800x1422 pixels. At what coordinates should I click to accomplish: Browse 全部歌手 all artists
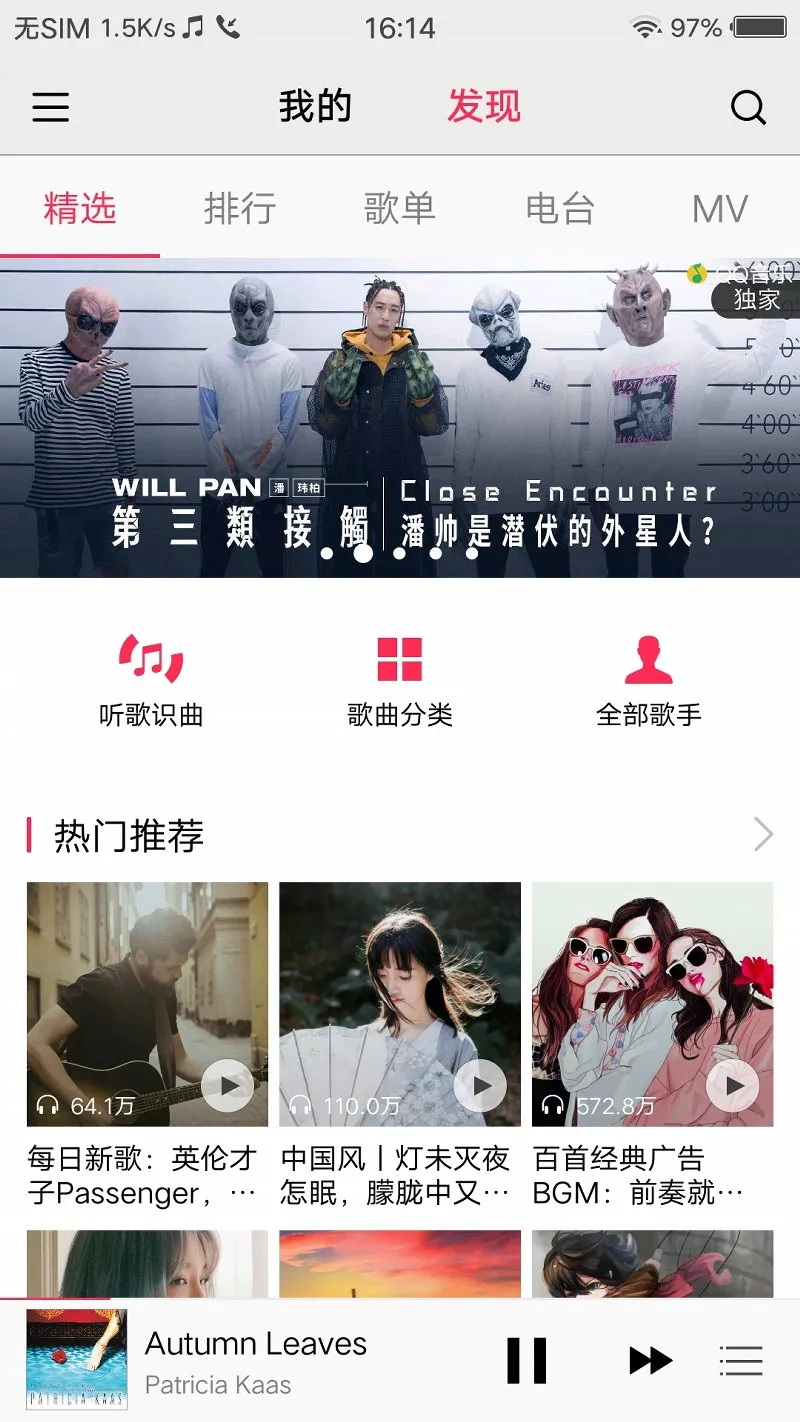point(649,680)
